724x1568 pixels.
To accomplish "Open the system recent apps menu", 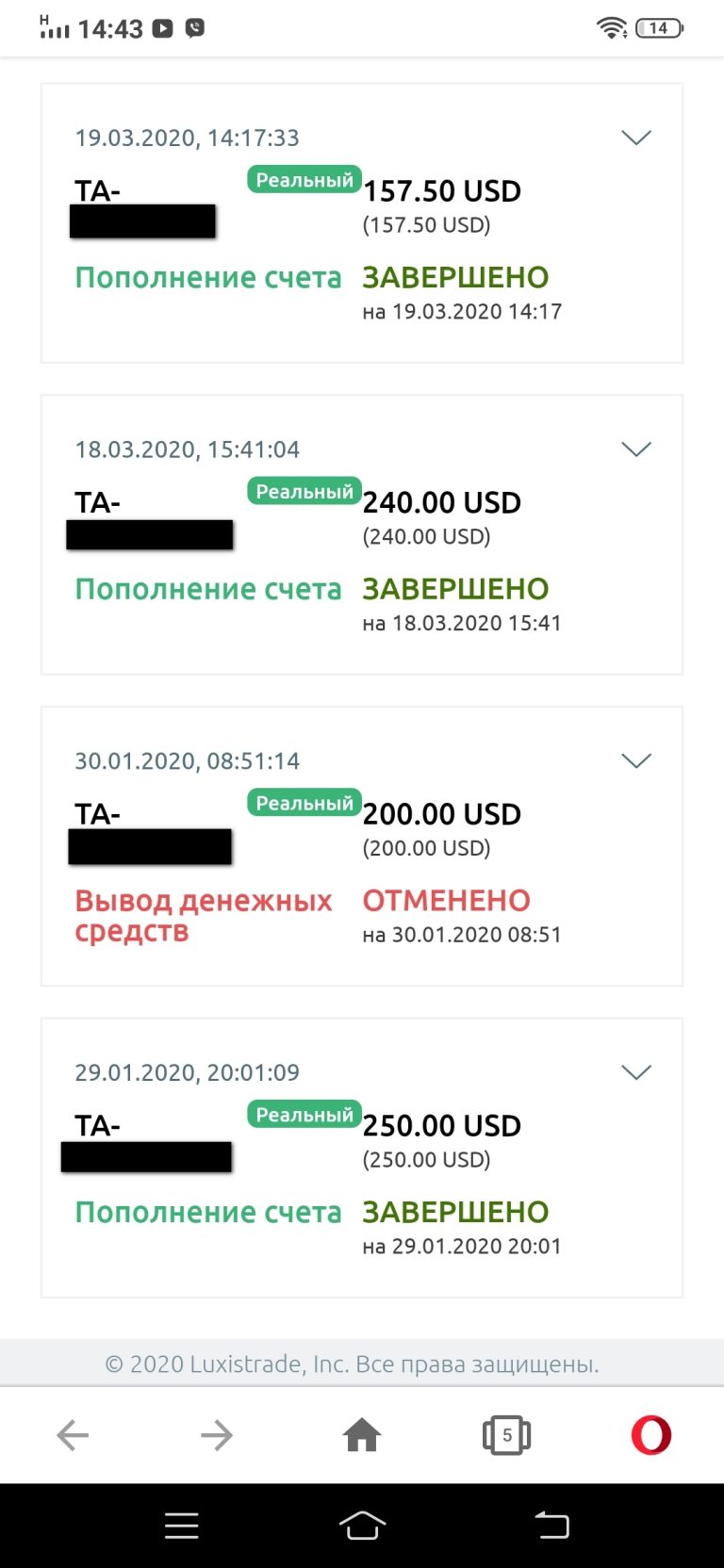I will [x=181, y=1526].
